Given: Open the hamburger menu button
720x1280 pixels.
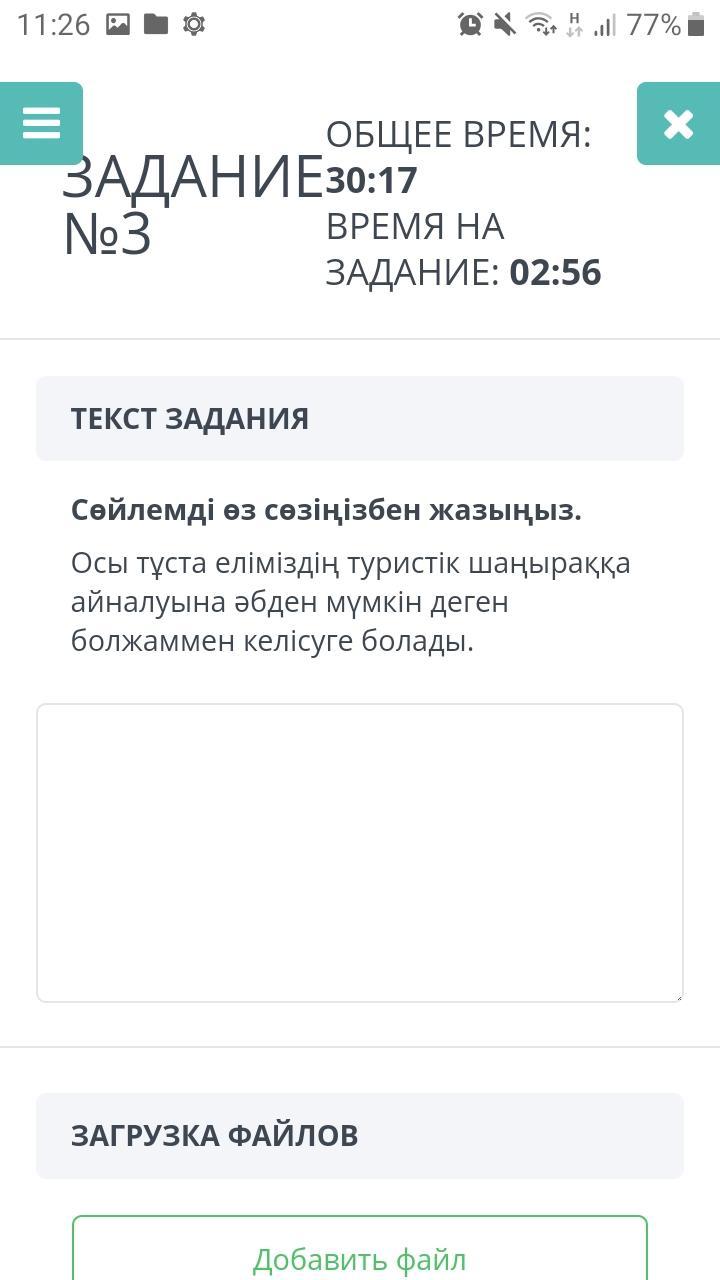Looking at the screenshot, I should pyautogui.click(x=41, y=123).
